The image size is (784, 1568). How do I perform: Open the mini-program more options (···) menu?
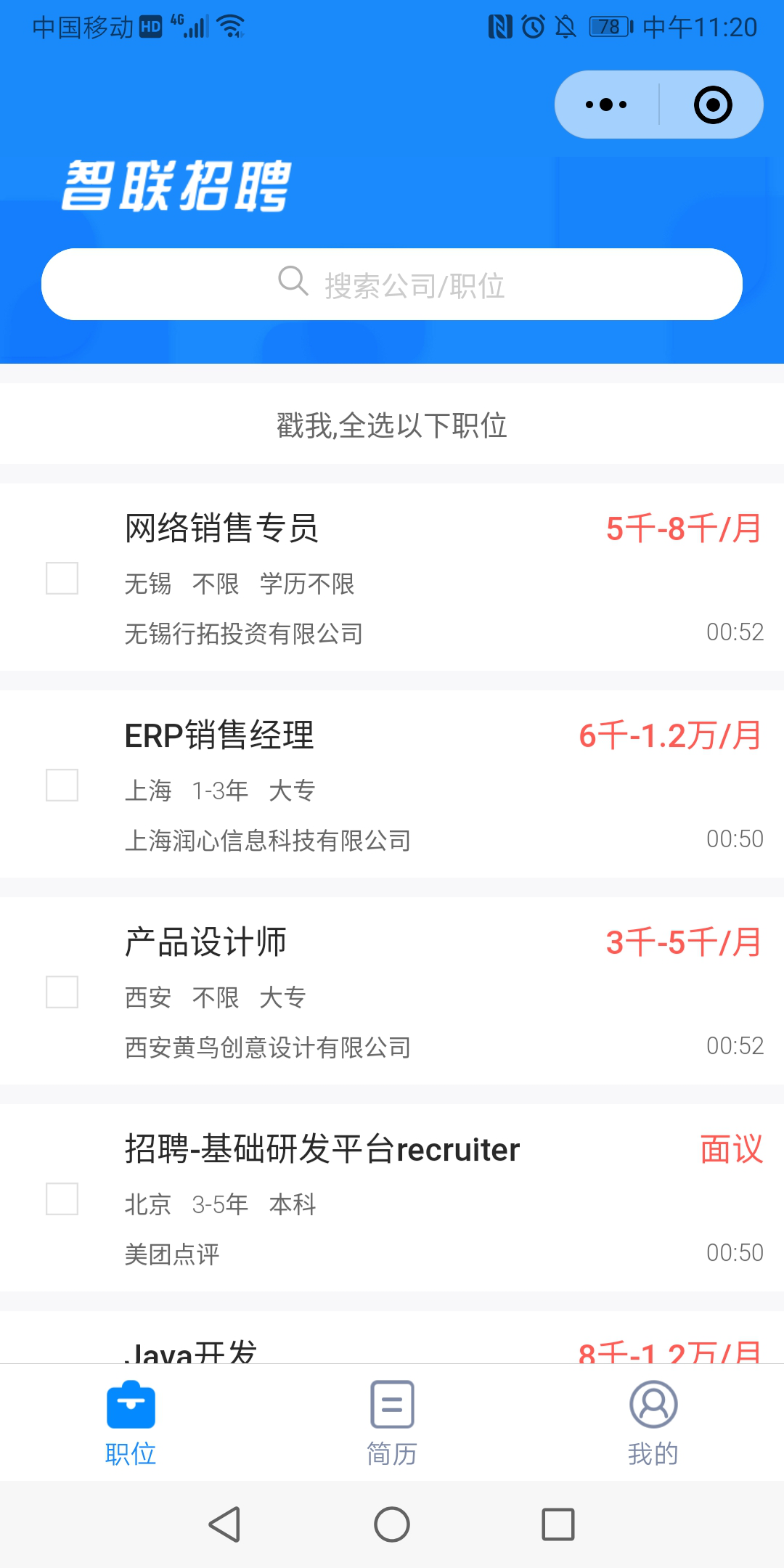[x=605, y=104]
